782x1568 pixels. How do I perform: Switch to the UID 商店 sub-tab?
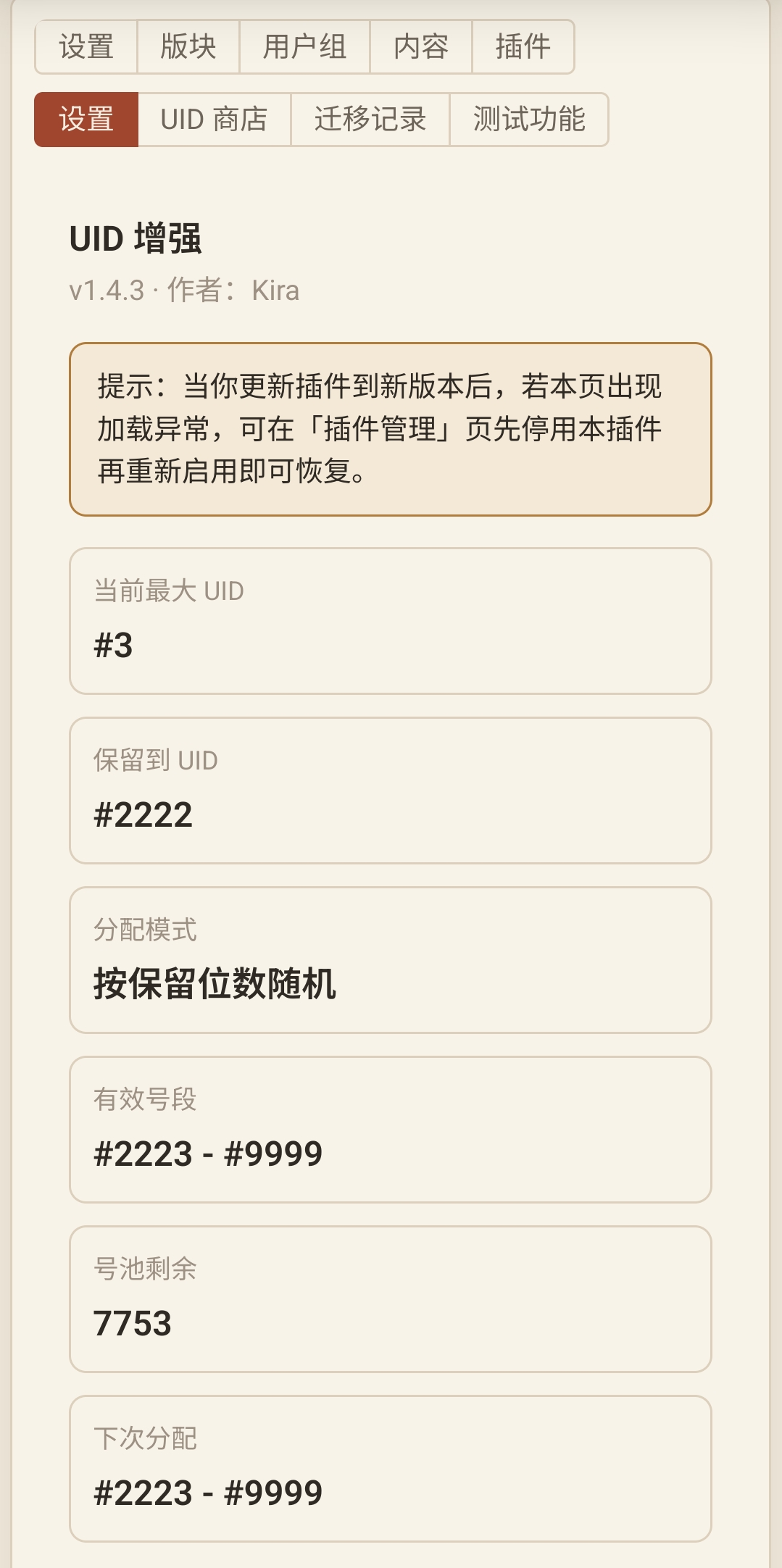click(x=215, y=120)
